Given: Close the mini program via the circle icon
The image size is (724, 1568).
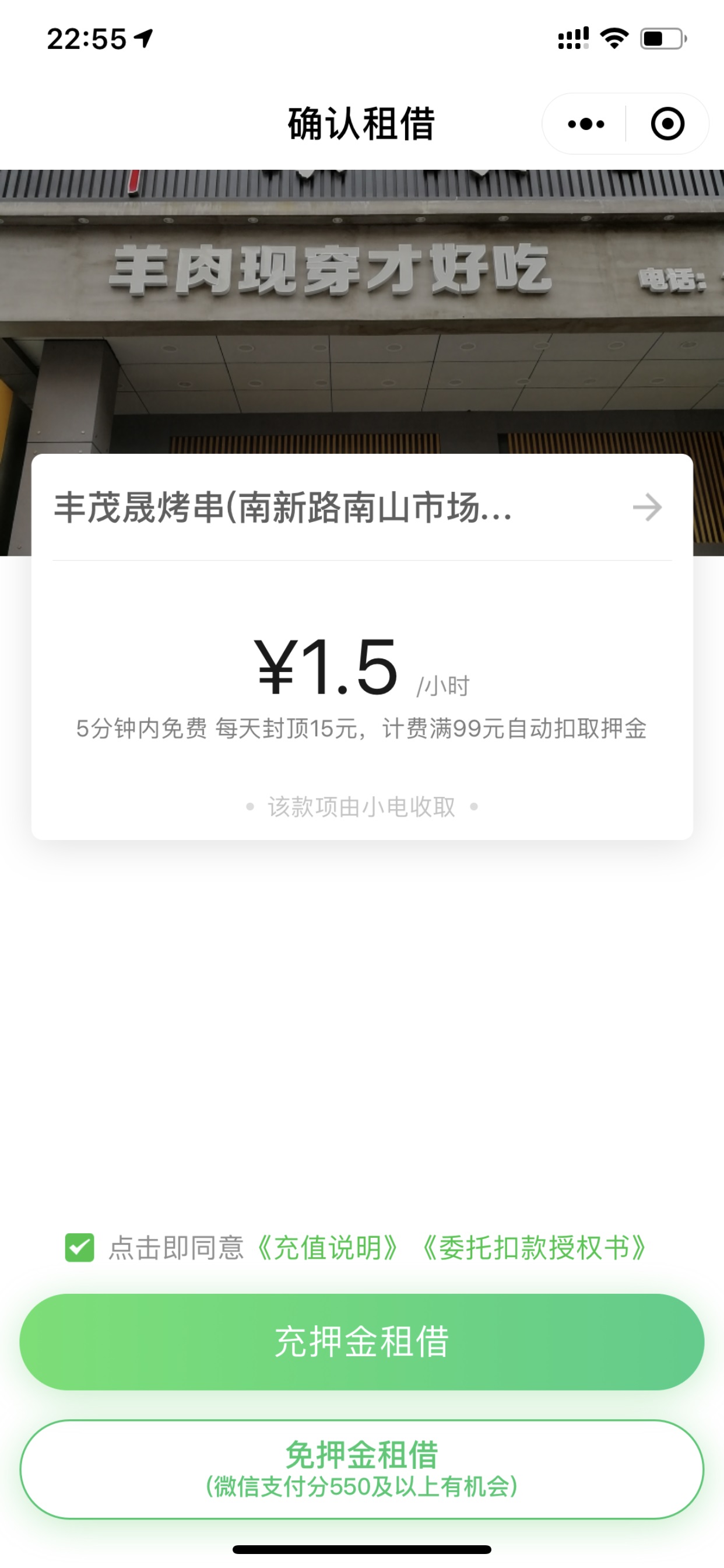Looking at the screenshot, I should (x=667, y=124).
